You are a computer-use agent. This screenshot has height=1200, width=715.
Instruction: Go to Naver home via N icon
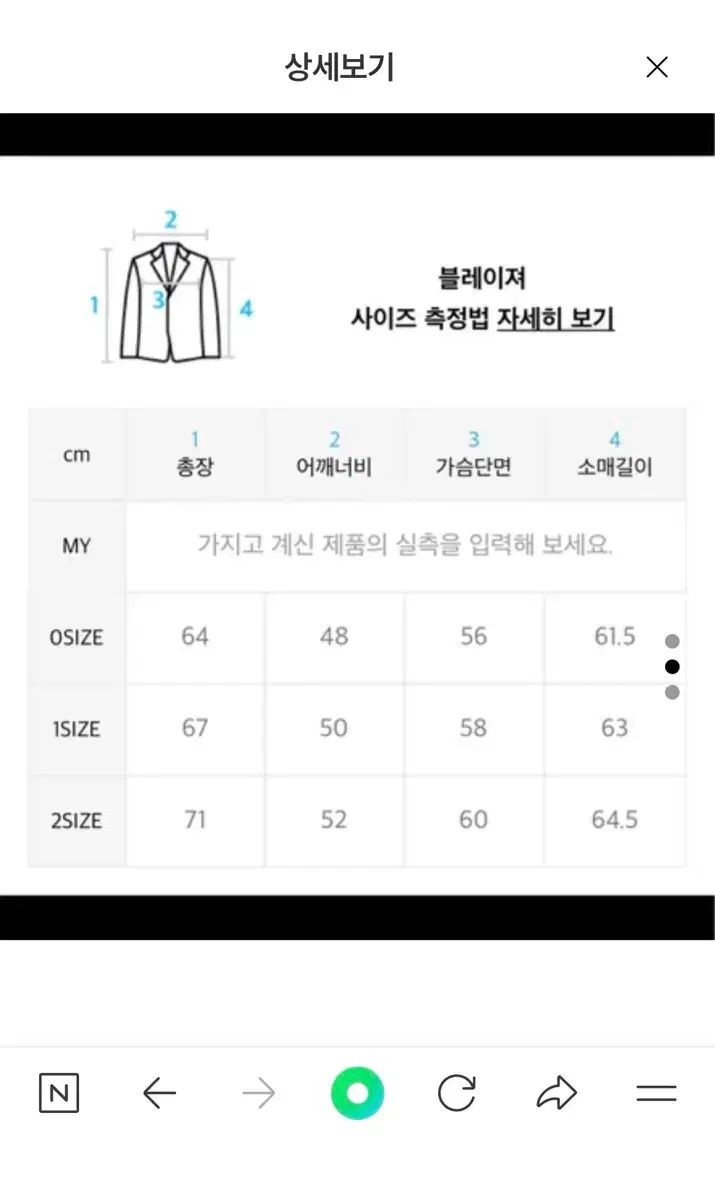59,1093
